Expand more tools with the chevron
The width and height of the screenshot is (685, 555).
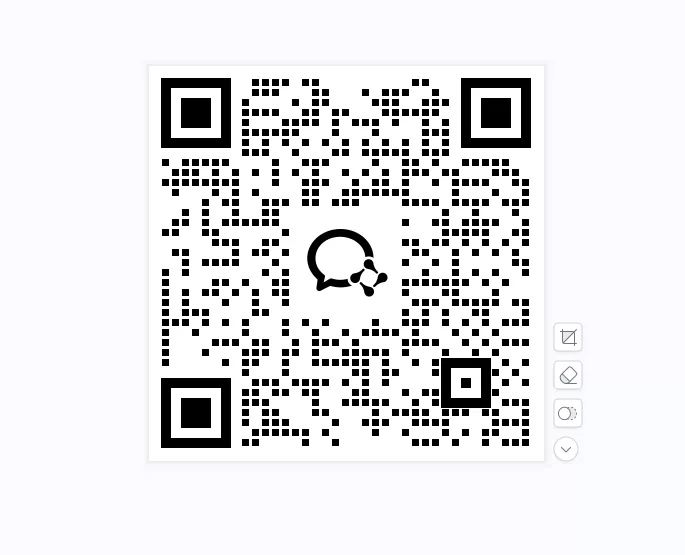566,449
